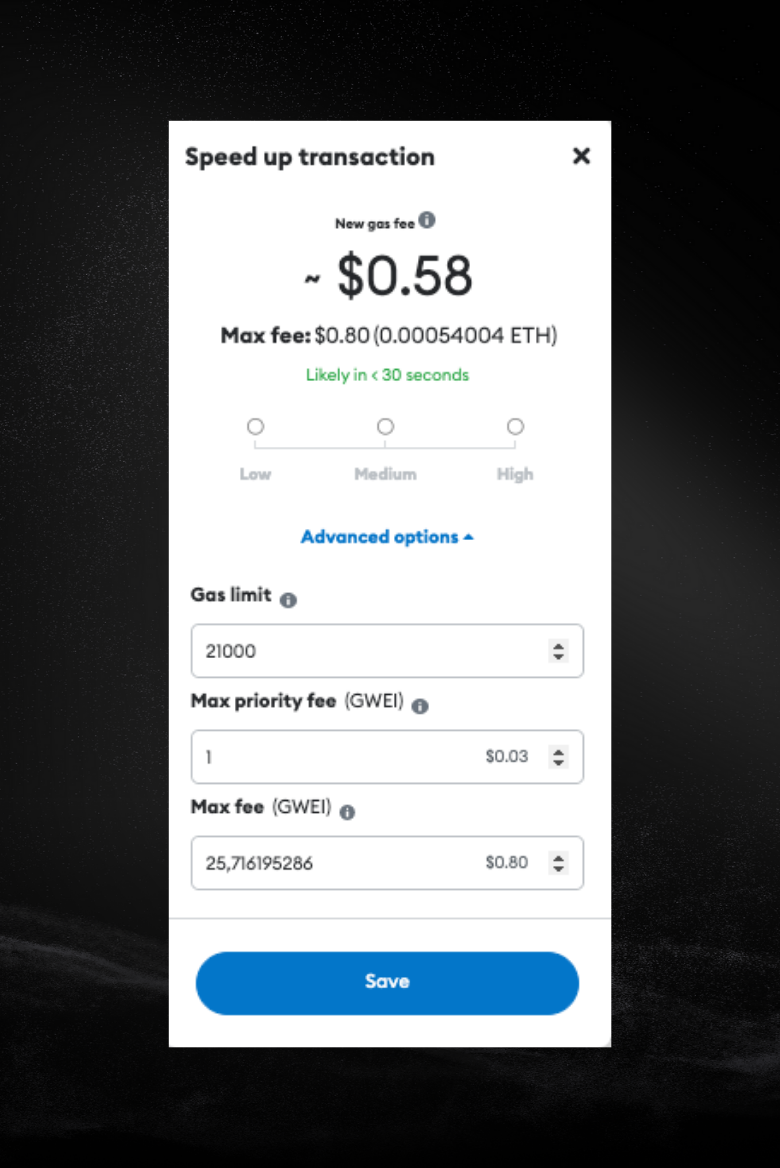Show the Max priority fee info tooltip

420,705
